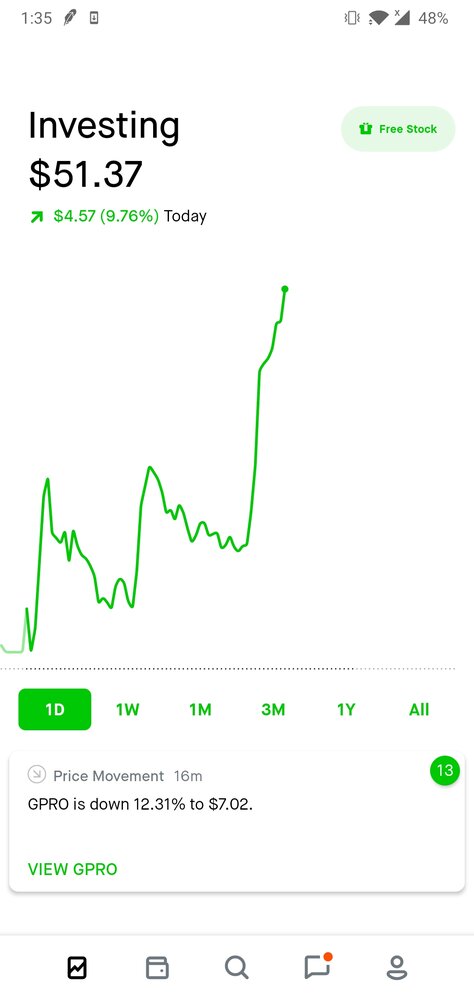This screenshot has width=474, height=1000.
Task: Open the 13 notifications badge
Action: coord(445,770)
